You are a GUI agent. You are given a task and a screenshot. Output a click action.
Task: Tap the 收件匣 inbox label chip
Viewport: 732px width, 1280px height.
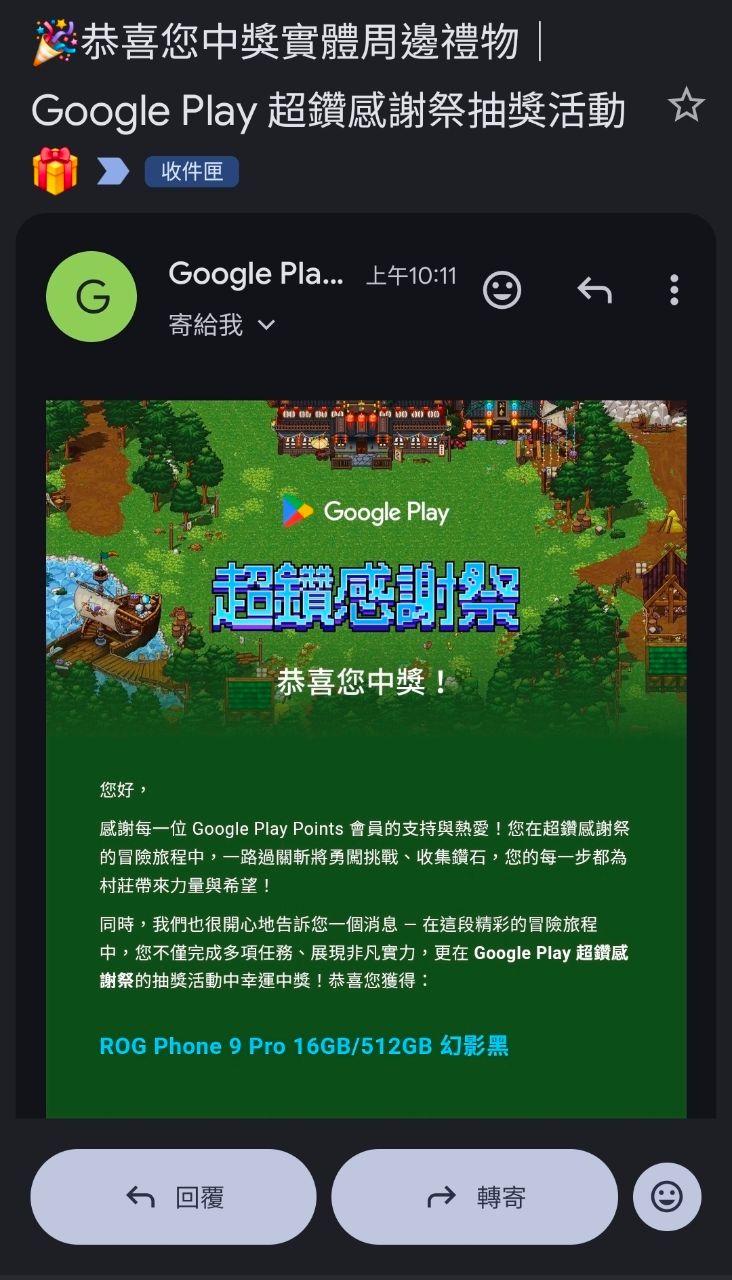coord(191,171)
